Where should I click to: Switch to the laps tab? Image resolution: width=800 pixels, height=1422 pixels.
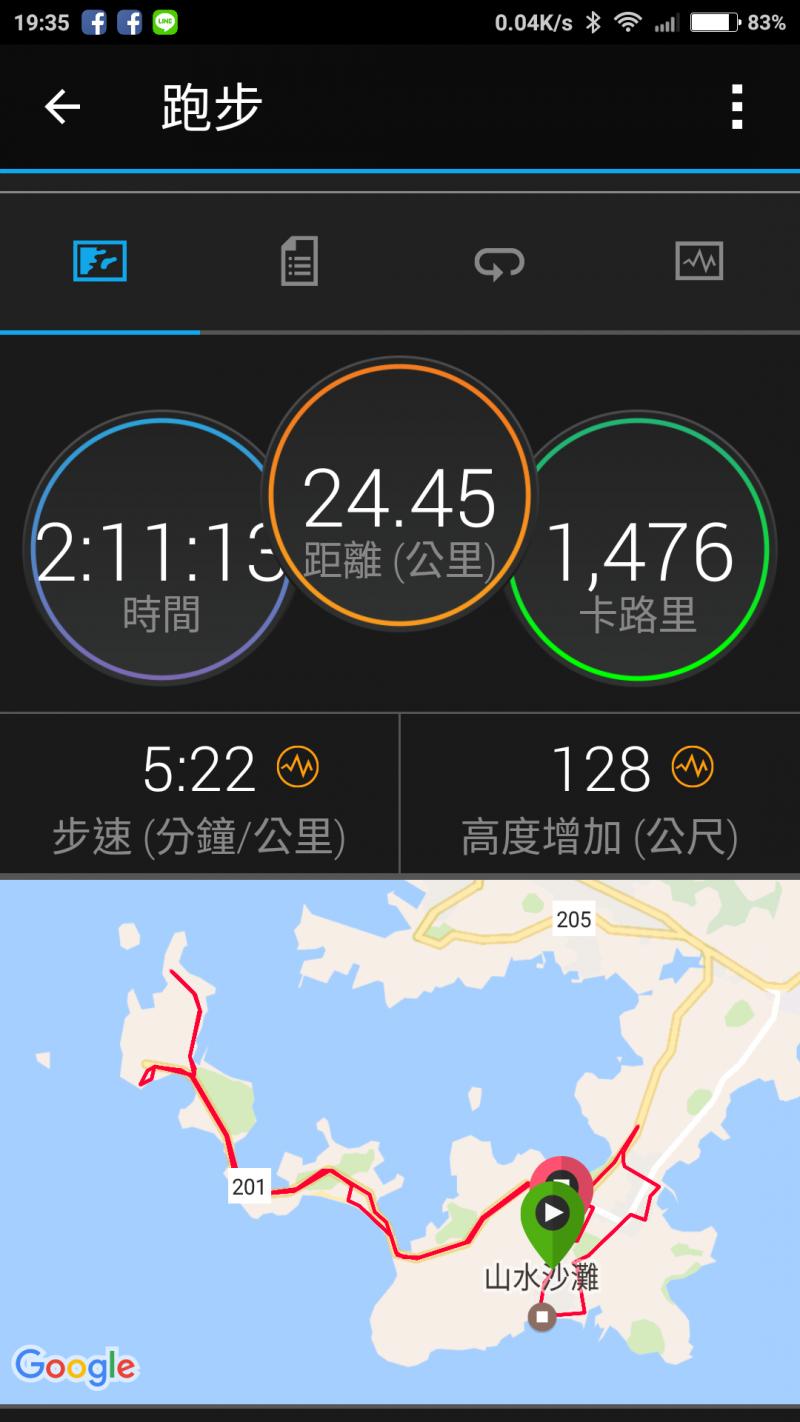click(499, 263)
